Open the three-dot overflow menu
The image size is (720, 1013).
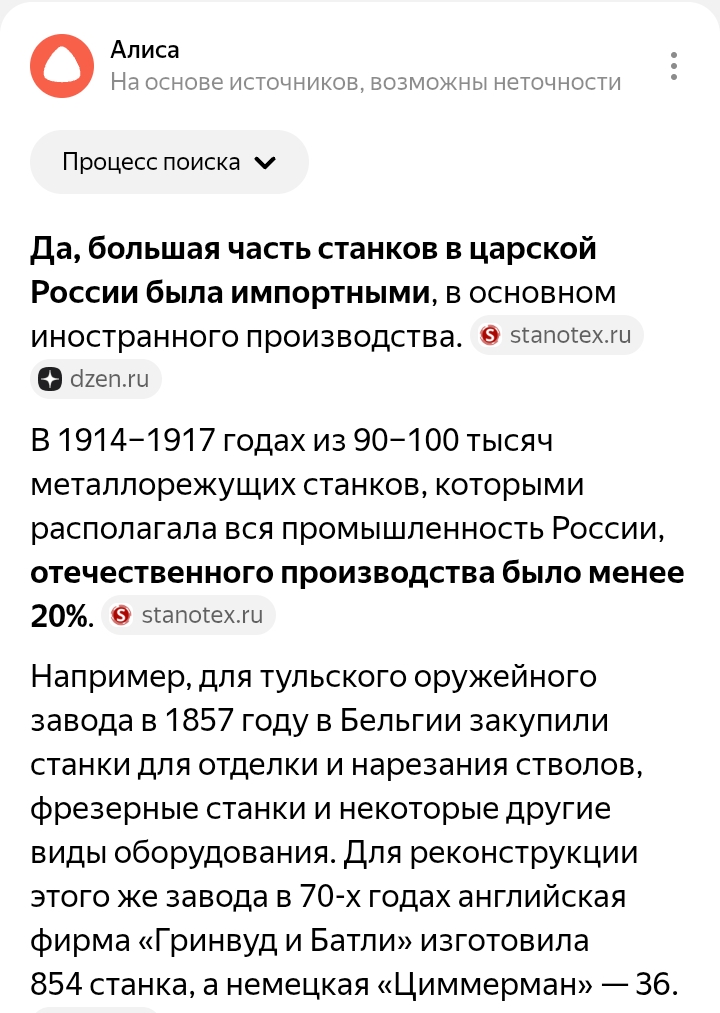coord(674,66)
